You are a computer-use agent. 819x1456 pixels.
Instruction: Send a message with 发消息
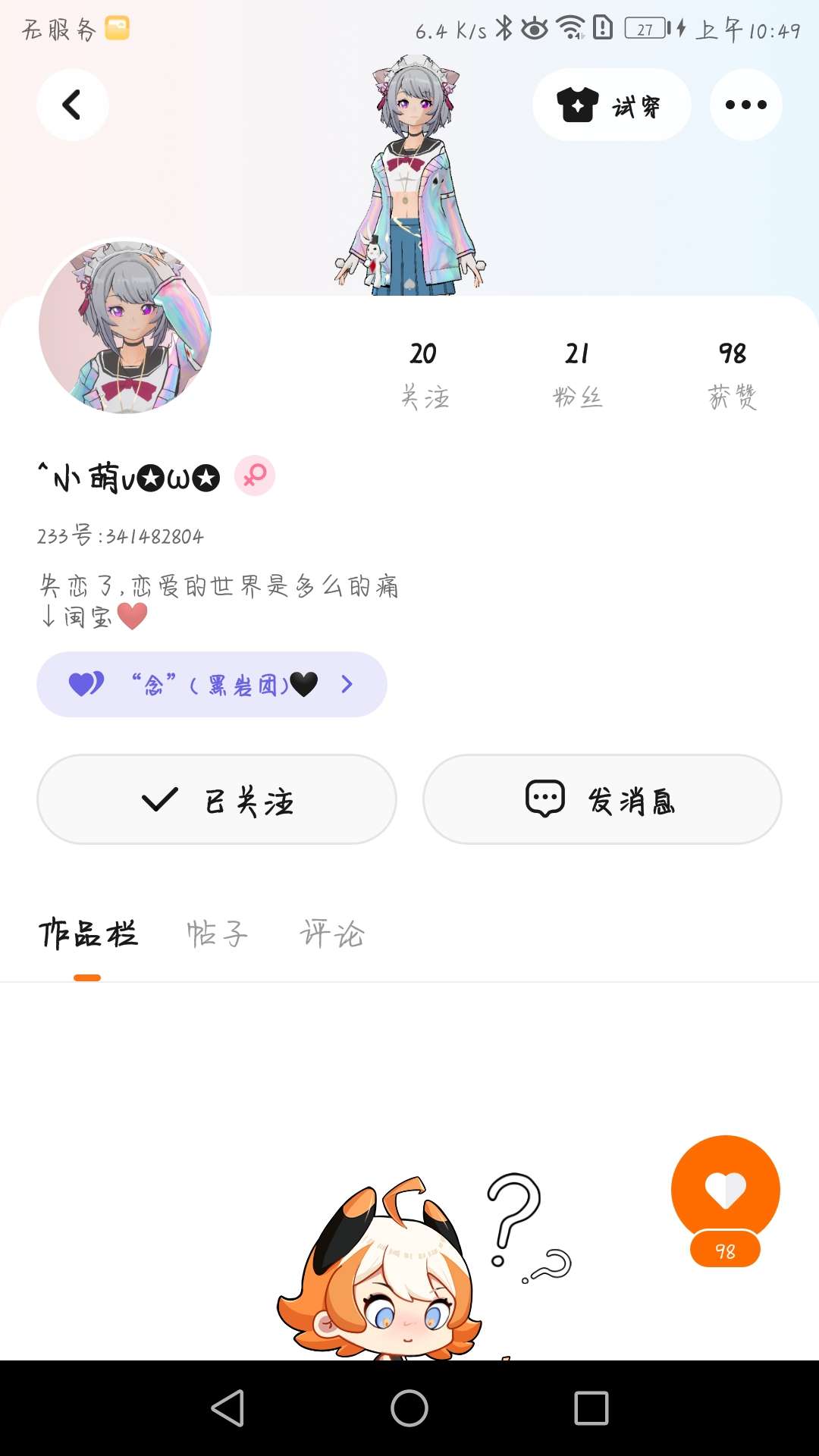[602, 799]
